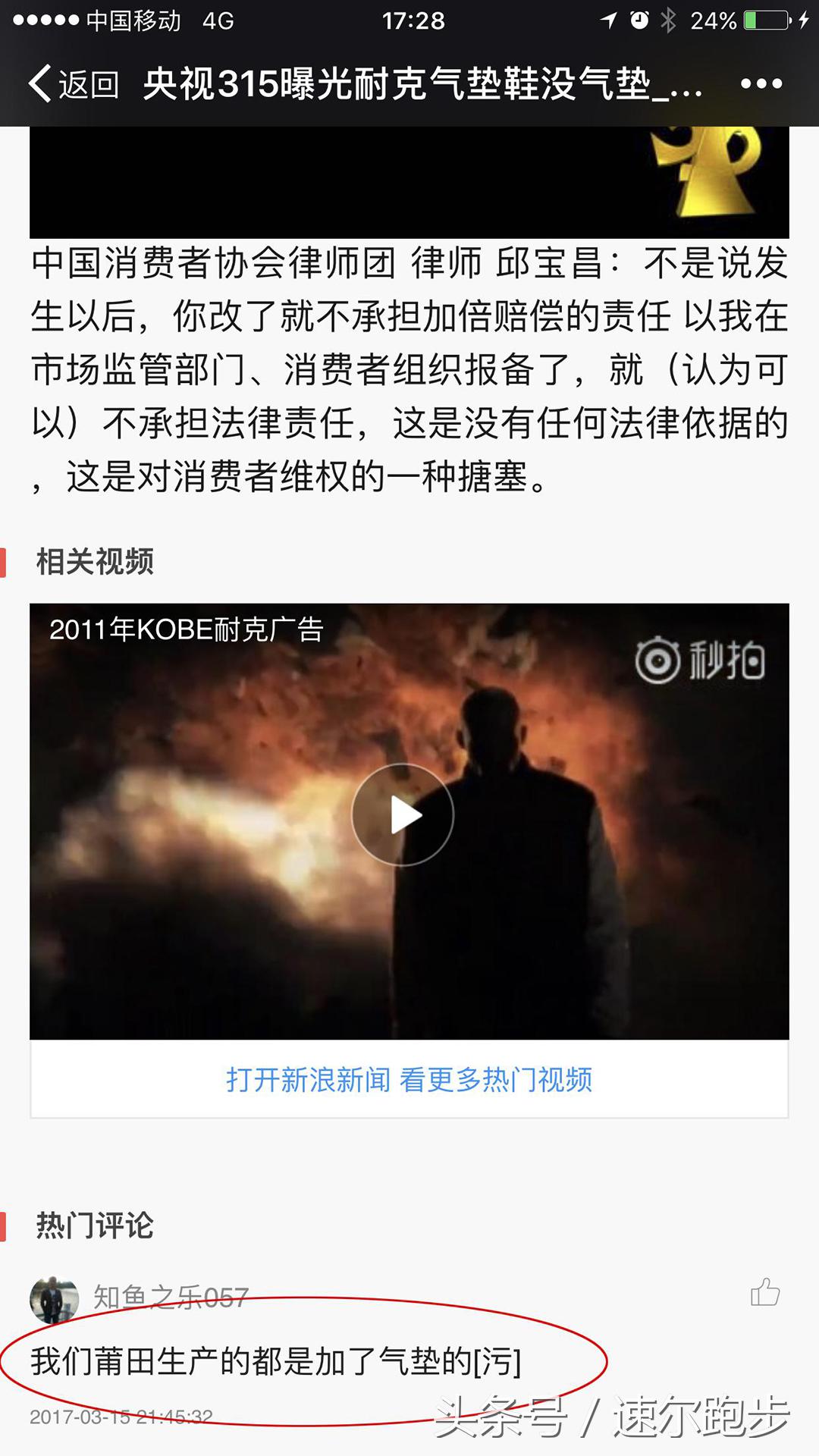Open the three-dot overflow menu
The width and height of the screenshot is (819, 1456).
pyautogui.click(x=761, y=83)
